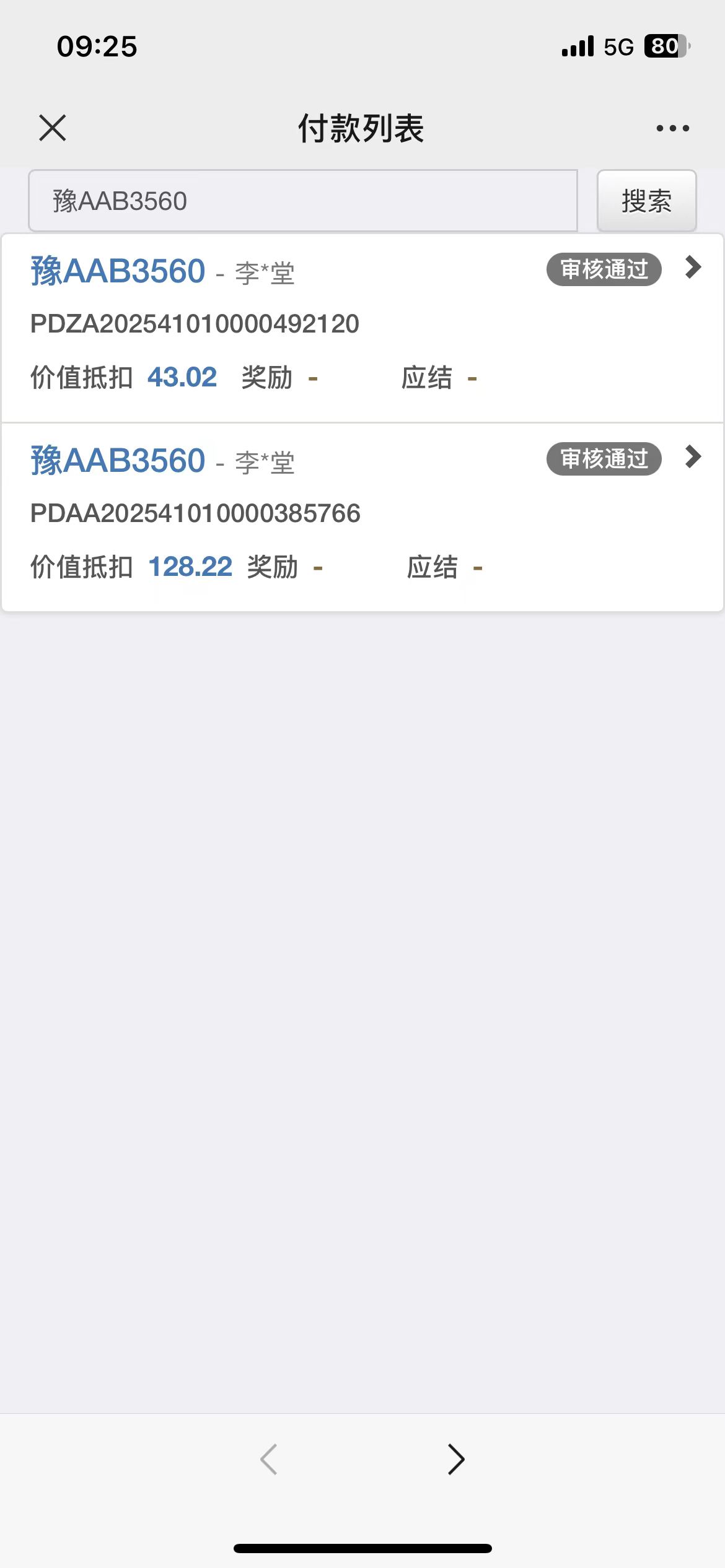Viewport: 725px width, 1568px height.
Task: Tap the plate number search field
Action: click(302, 201)
